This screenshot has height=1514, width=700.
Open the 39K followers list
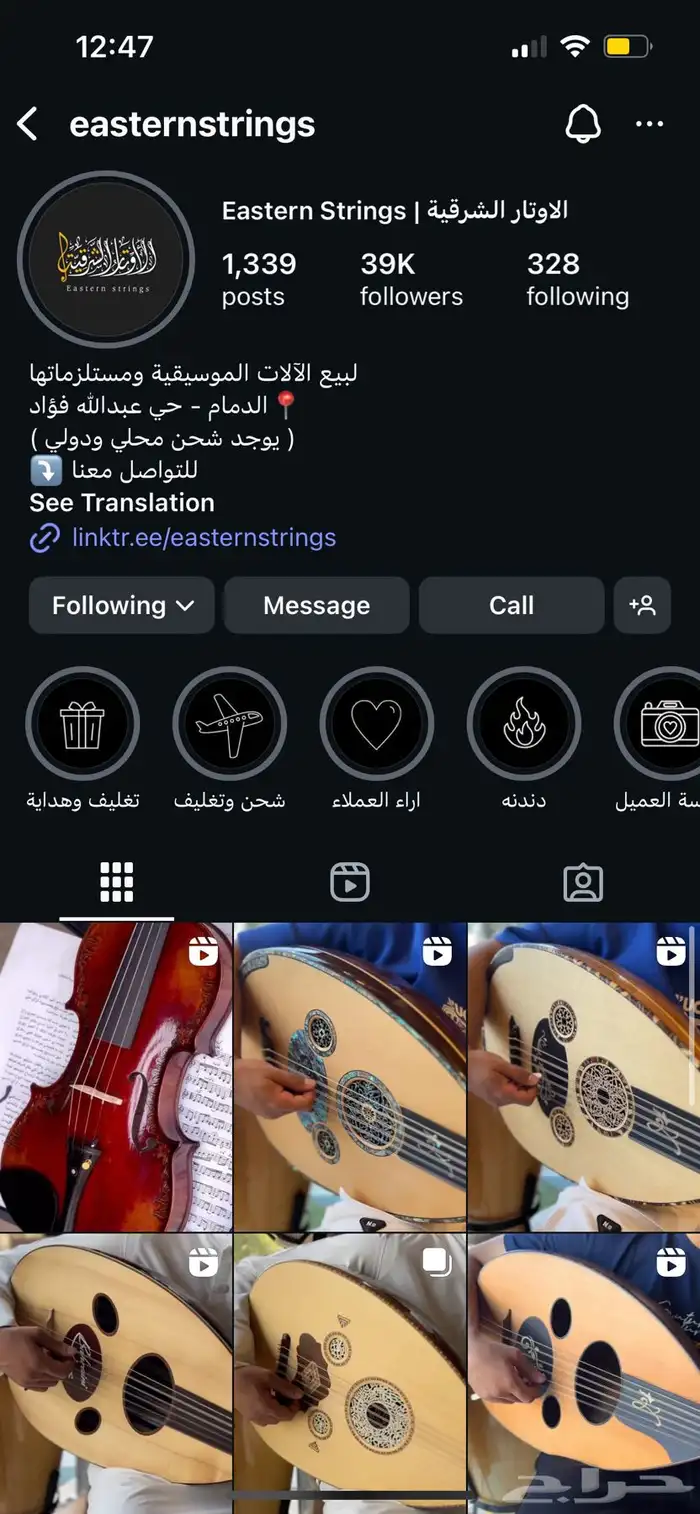411,279
